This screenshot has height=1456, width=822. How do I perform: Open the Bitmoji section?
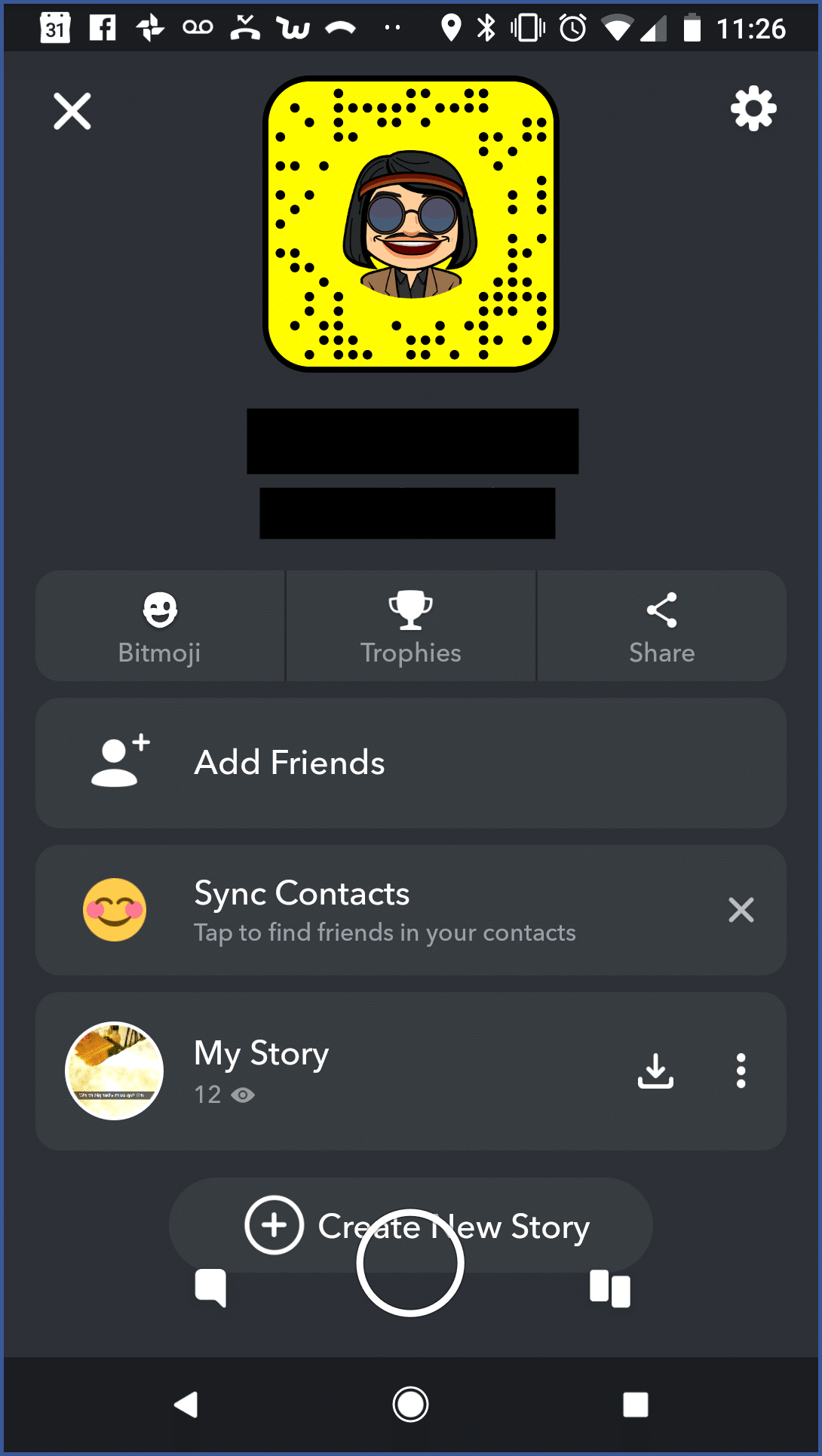coord(159,626)
